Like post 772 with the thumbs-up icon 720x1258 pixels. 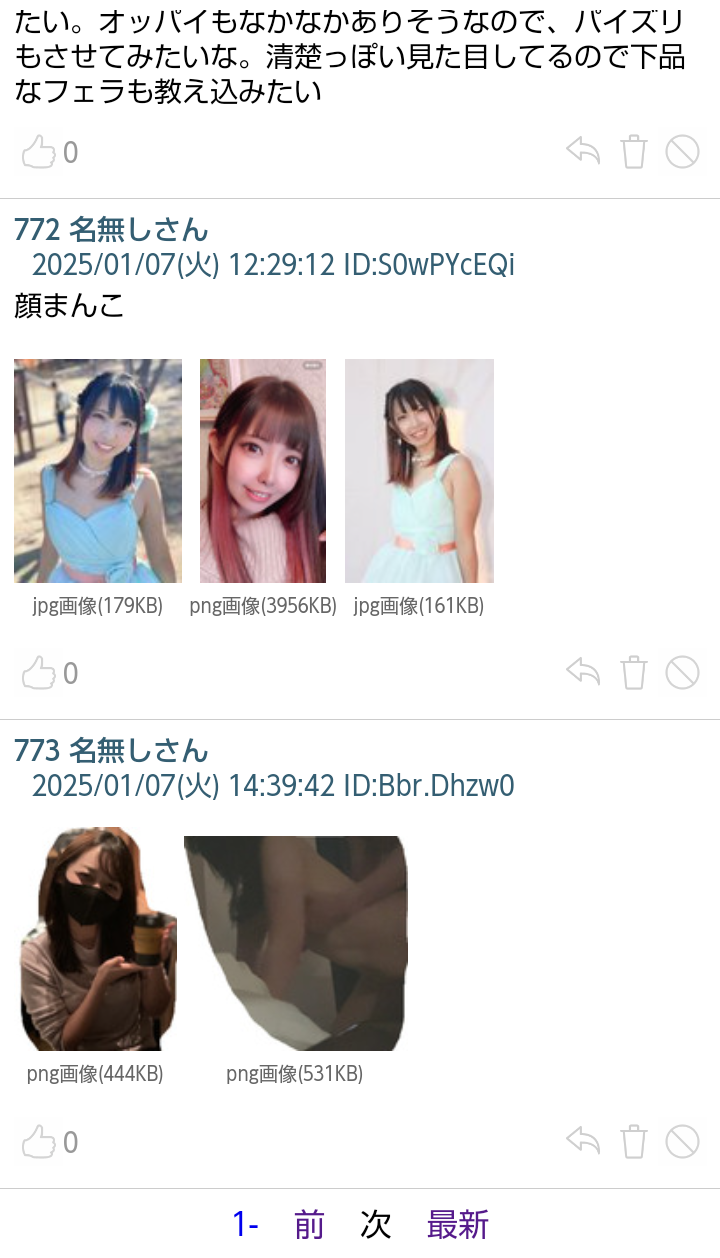pos(38,672)
